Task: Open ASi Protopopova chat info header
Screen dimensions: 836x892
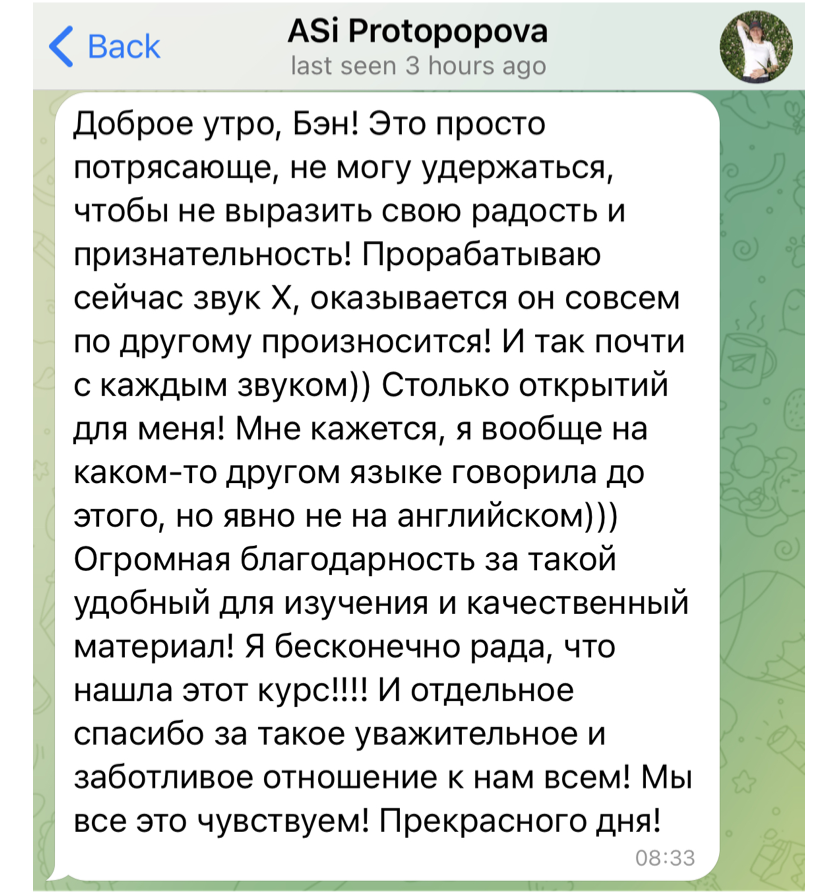Action: tap(417, 33)
